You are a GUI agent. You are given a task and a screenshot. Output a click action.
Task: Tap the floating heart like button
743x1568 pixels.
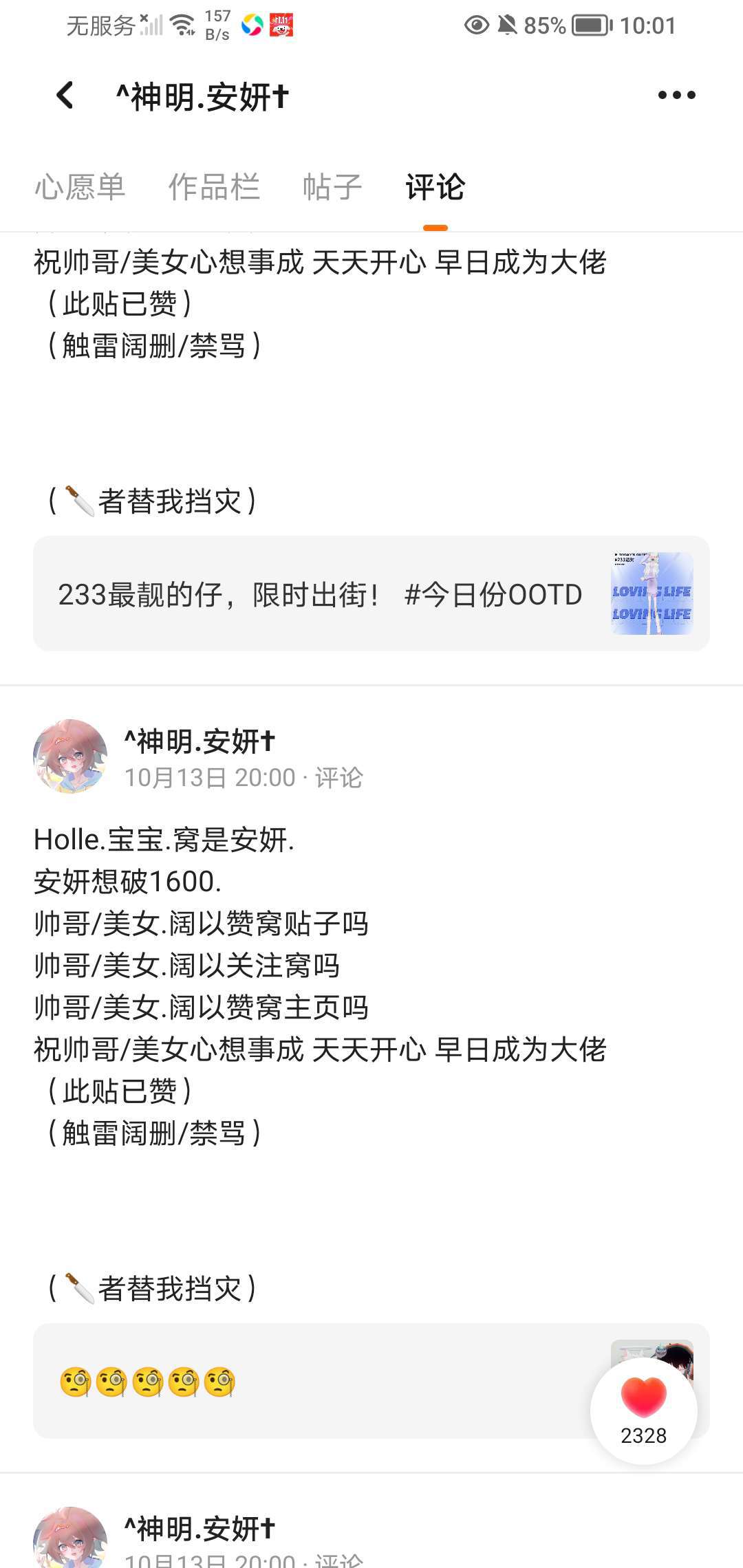pos(643,1410)
